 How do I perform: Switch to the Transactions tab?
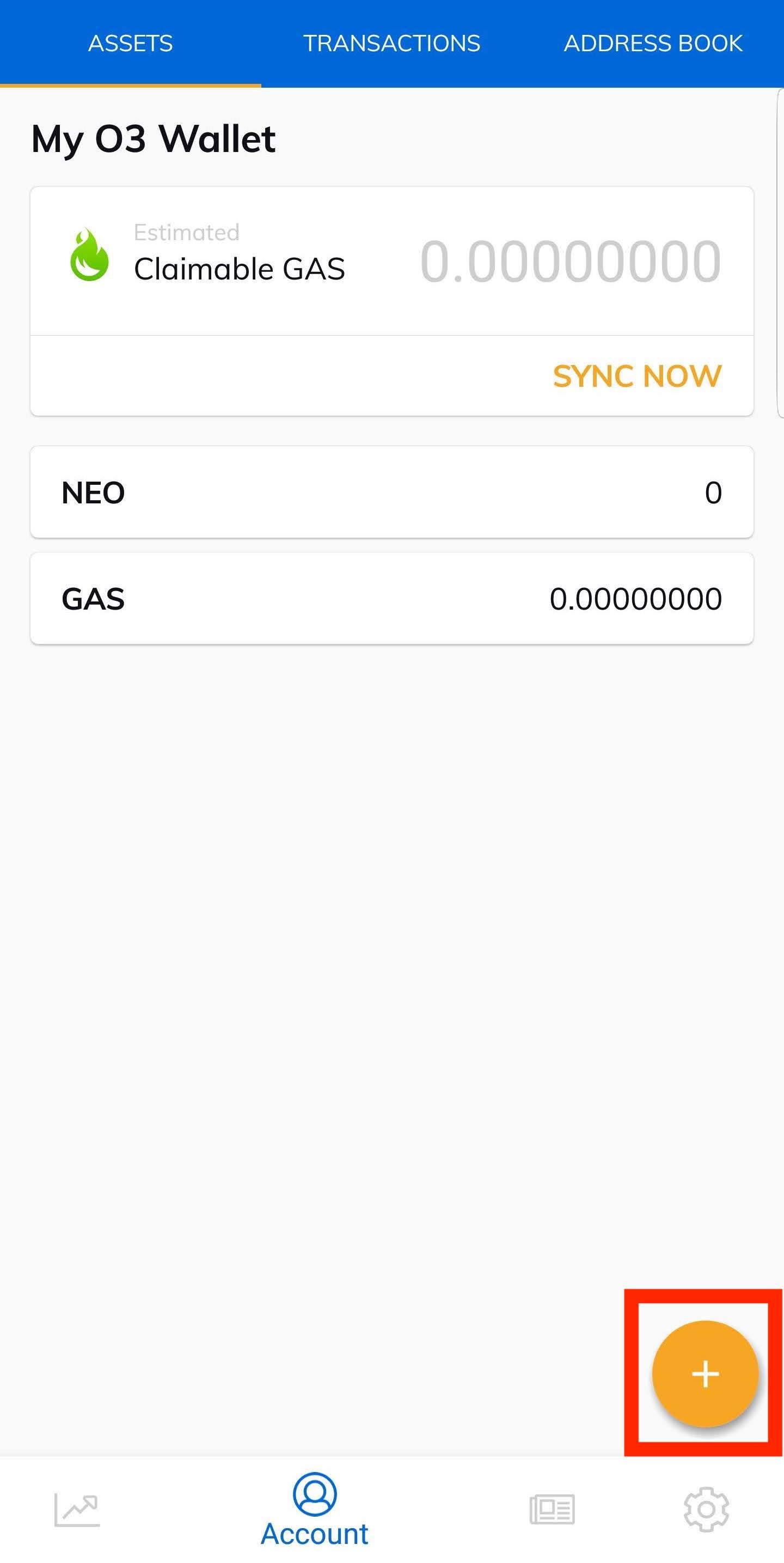tap(391, 44)
